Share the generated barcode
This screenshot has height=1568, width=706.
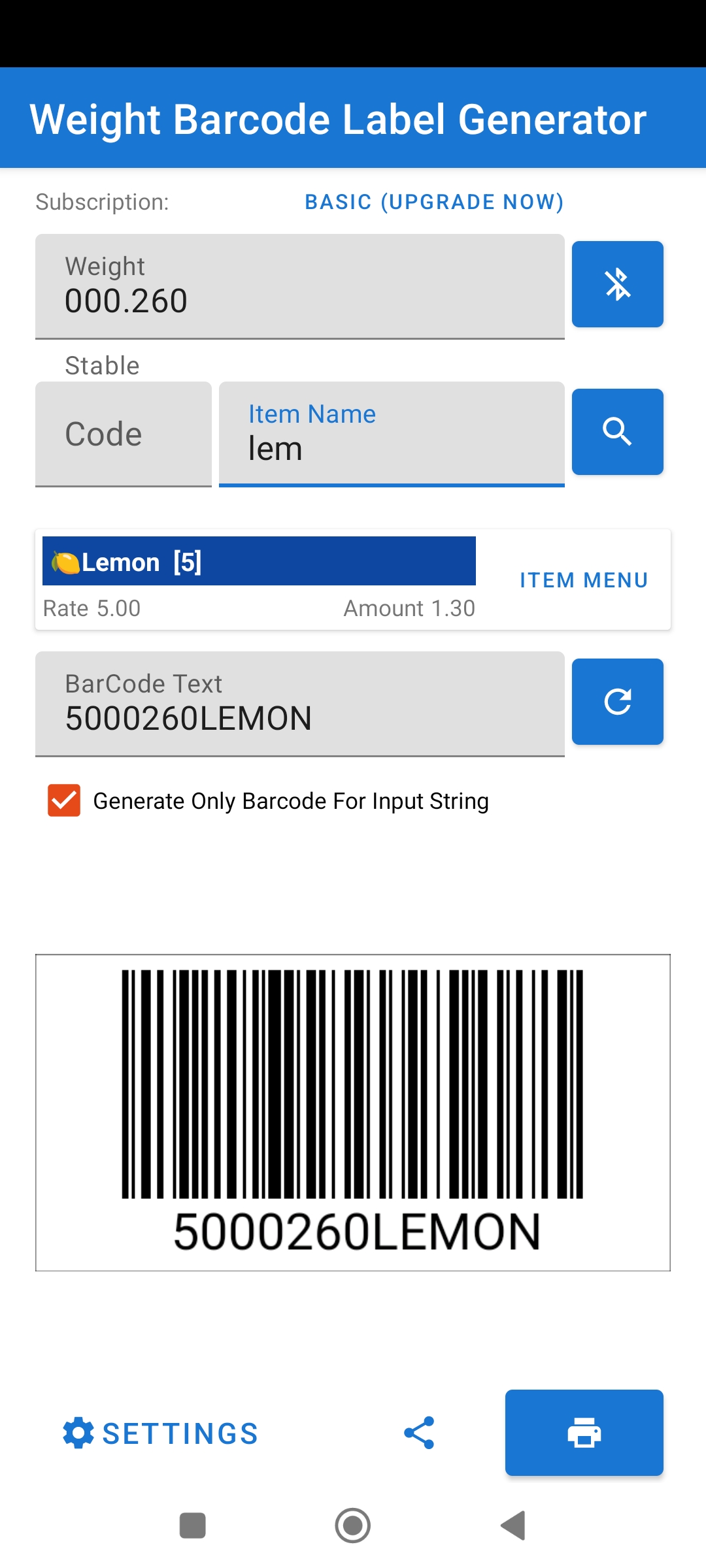[419, 1433]
